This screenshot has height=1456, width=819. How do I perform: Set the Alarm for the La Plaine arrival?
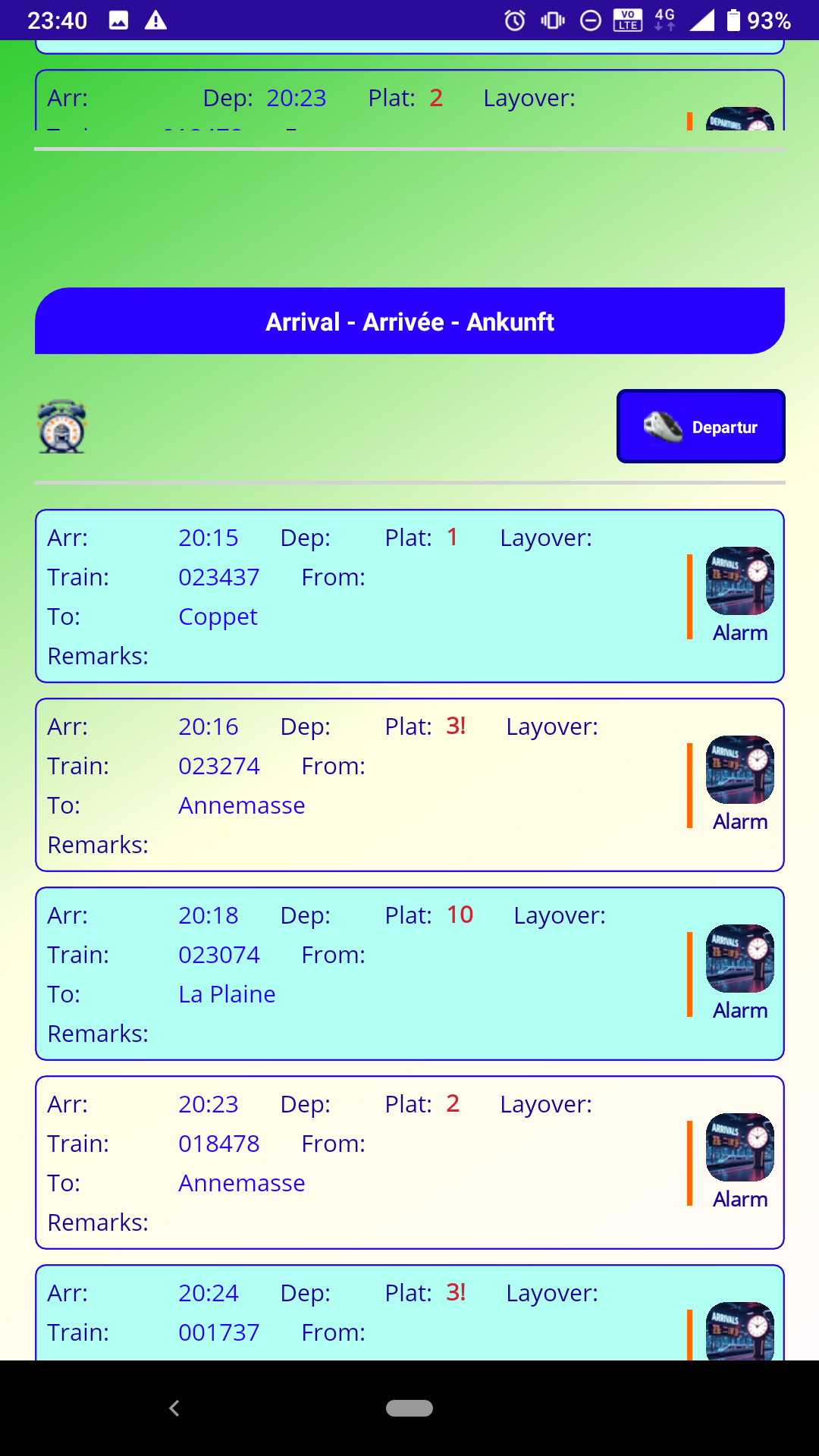(741, 1010)
